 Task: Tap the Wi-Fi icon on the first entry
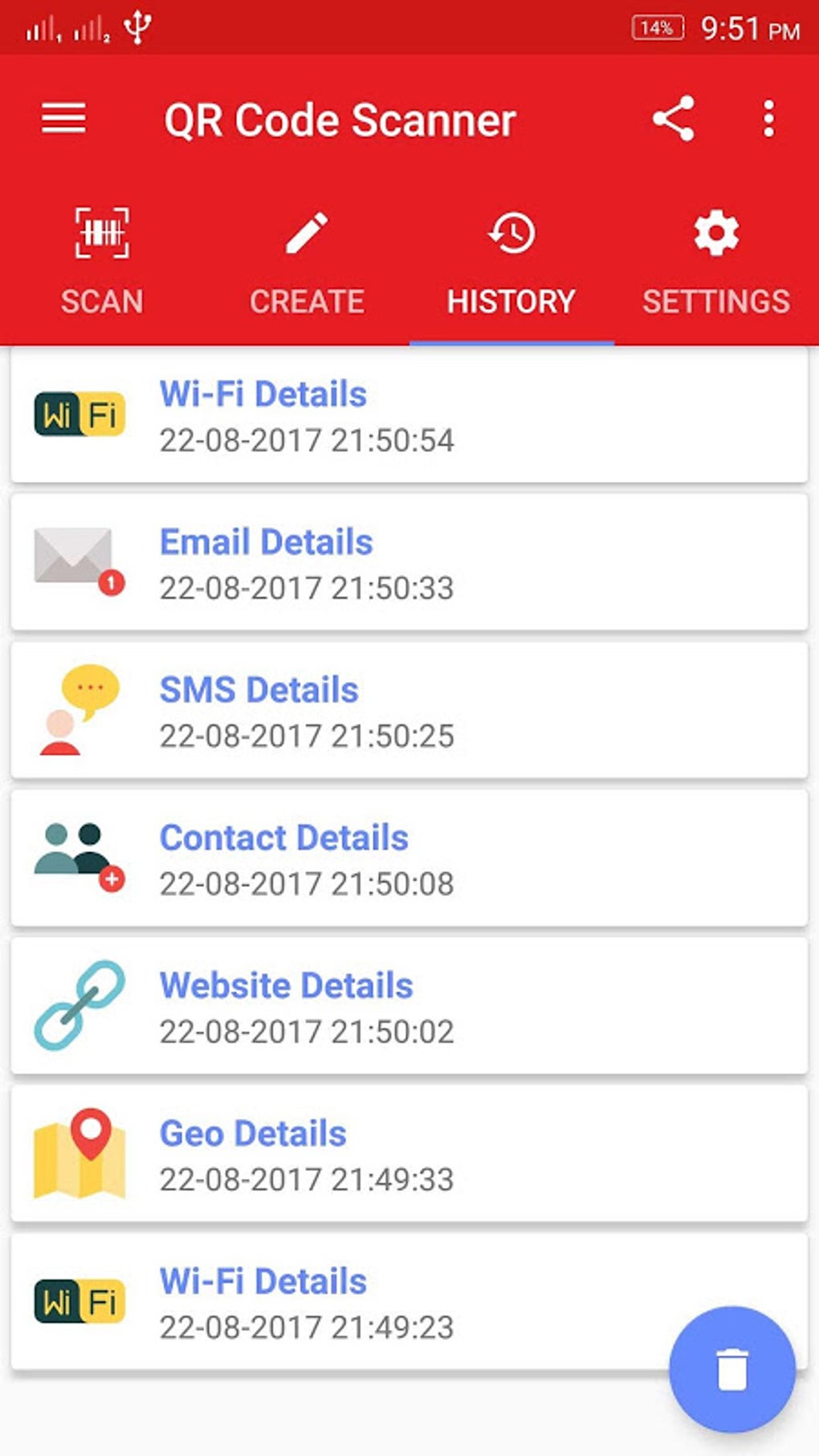pyautogui.click(x=79, y=413)
